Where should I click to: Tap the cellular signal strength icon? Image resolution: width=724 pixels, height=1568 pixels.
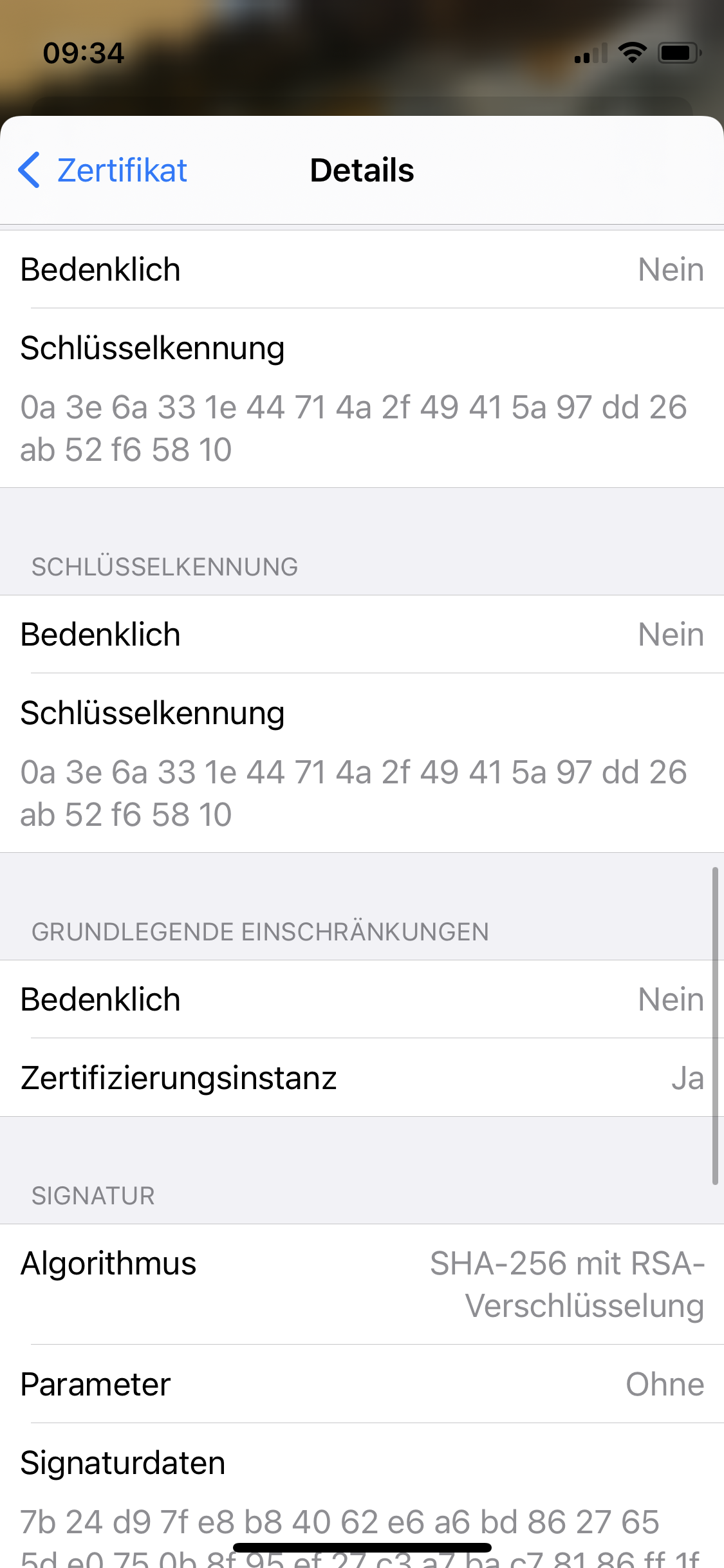coord(592,55)
